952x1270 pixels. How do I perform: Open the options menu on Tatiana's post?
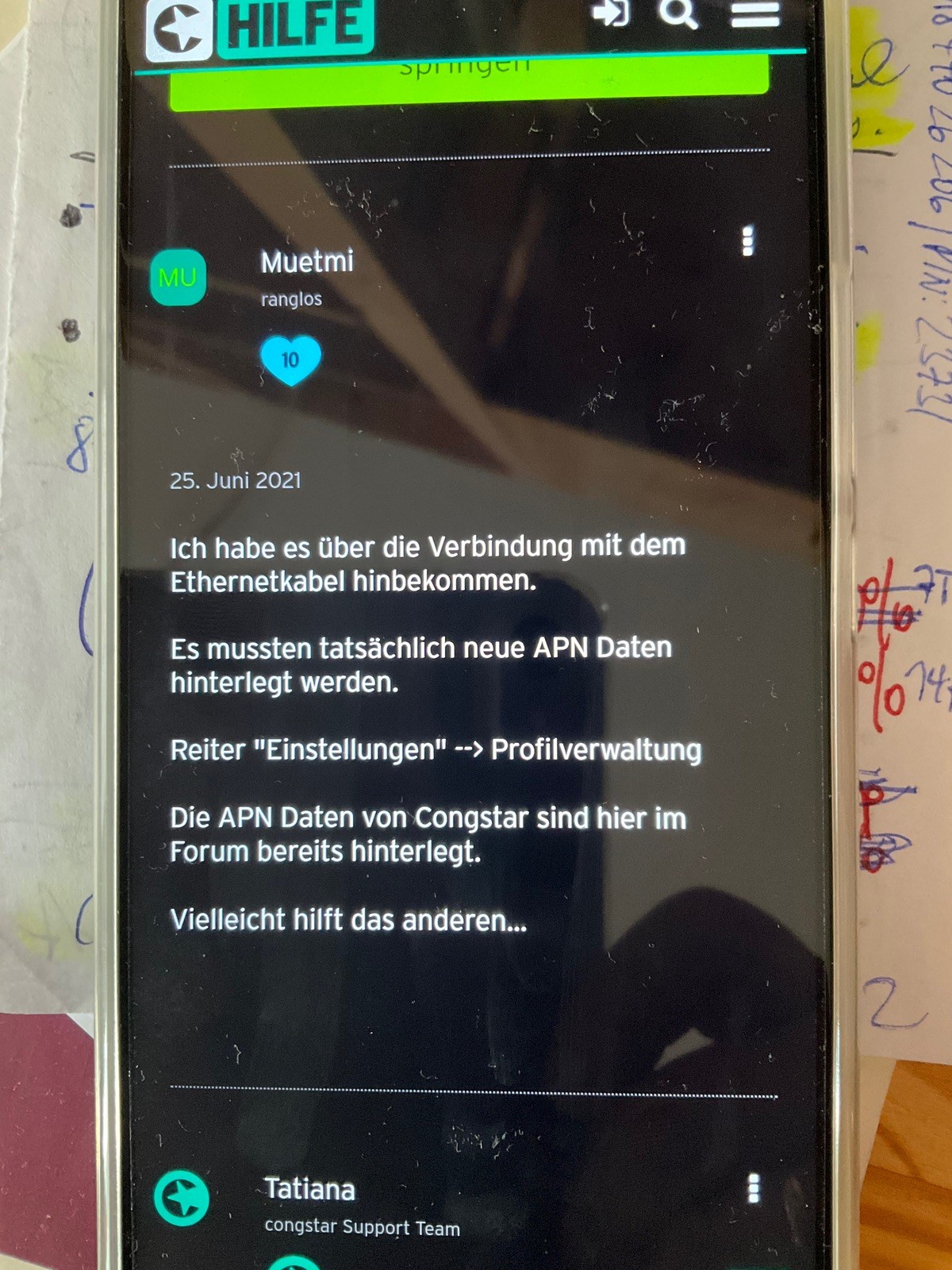coord(754,1188)
